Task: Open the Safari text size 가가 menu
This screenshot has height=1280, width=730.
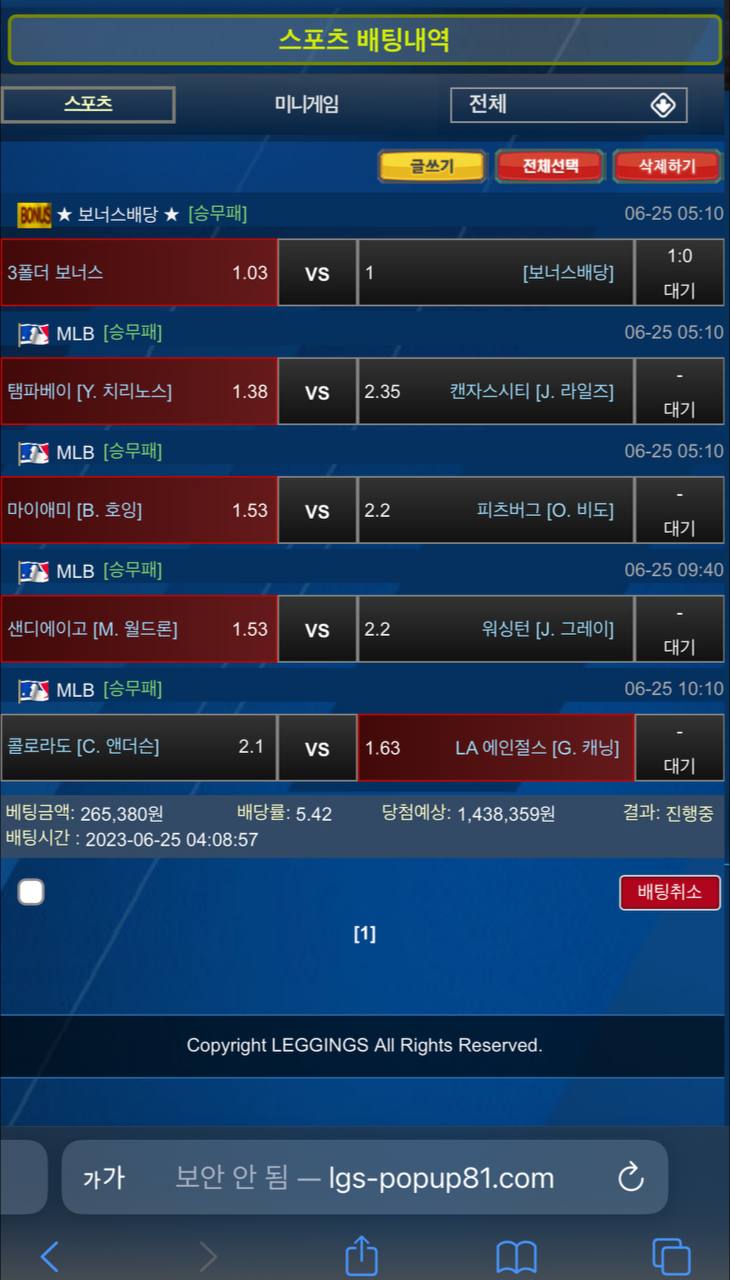Action: [103, 1178]
